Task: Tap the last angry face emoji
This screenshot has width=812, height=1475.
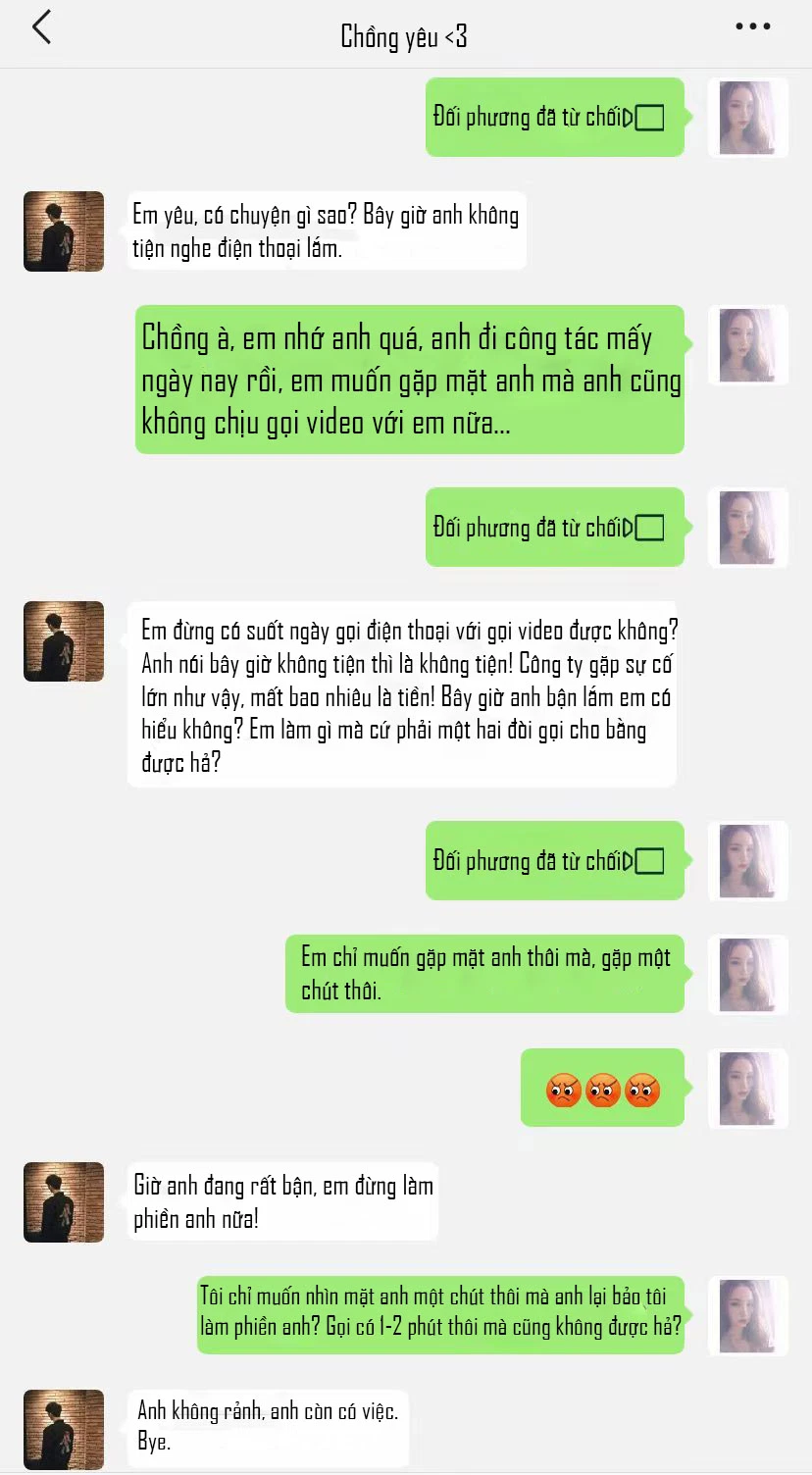Action: click(x=642, y=1089)
